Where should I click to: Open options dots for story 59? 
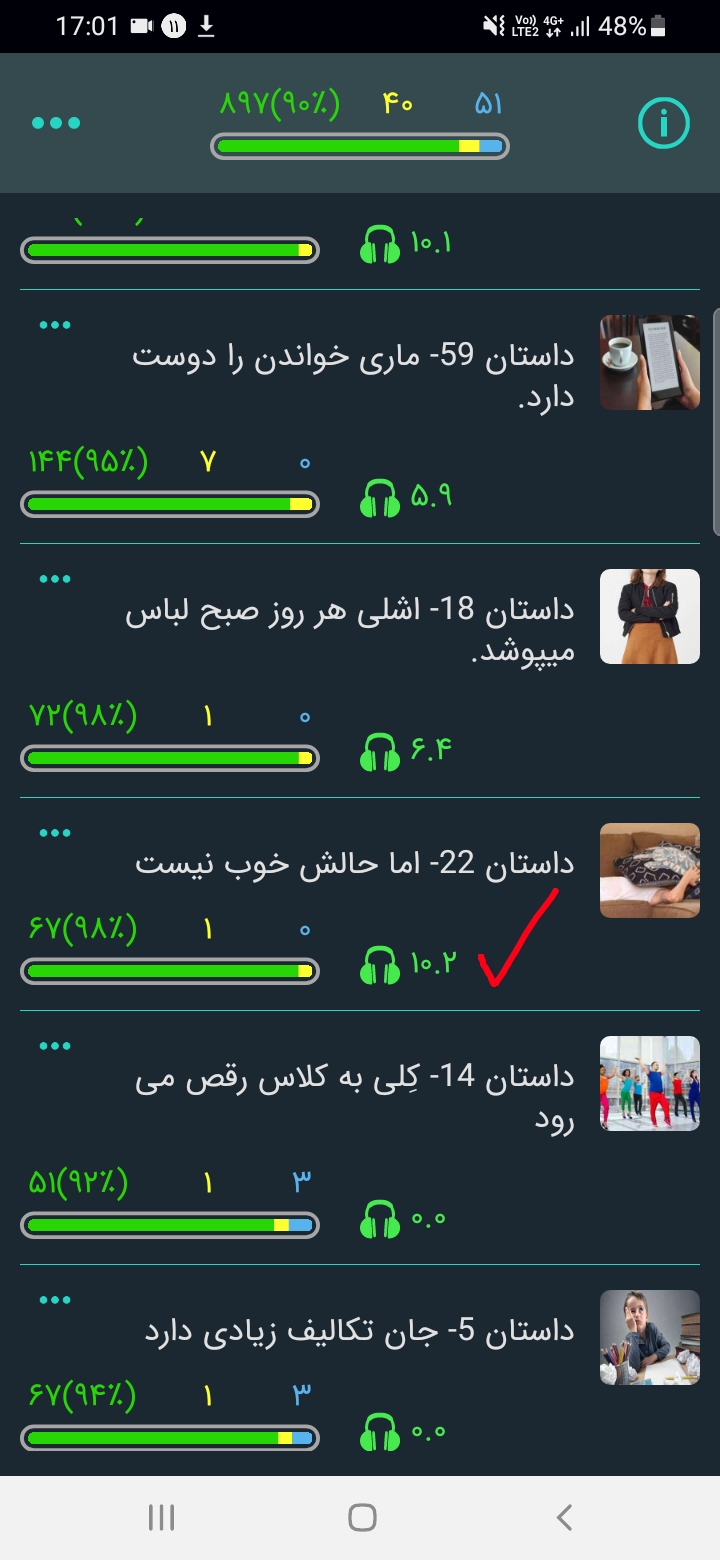click(55, 325)
